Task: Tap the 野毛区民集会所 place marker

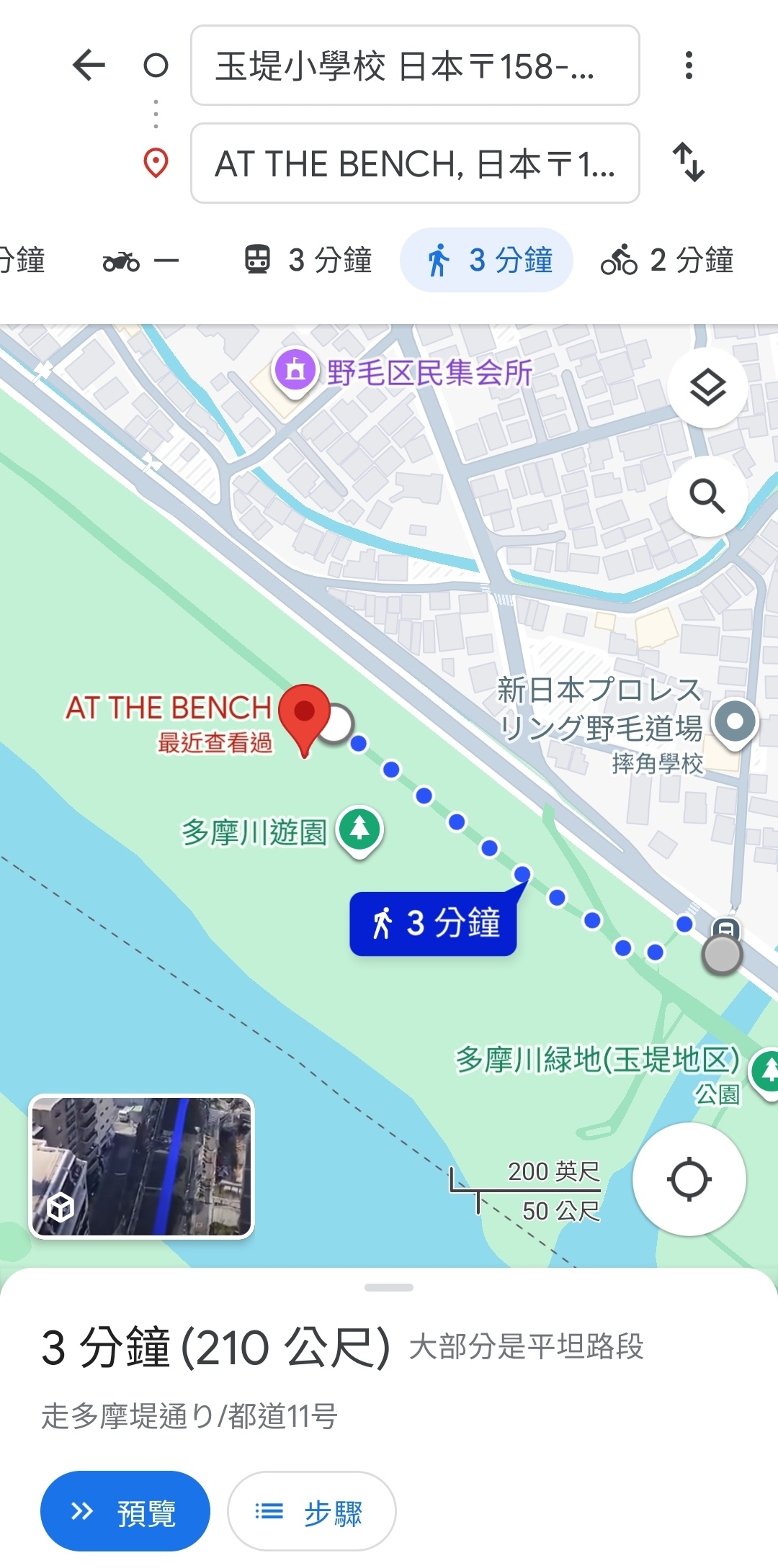Action: [295, 371]
